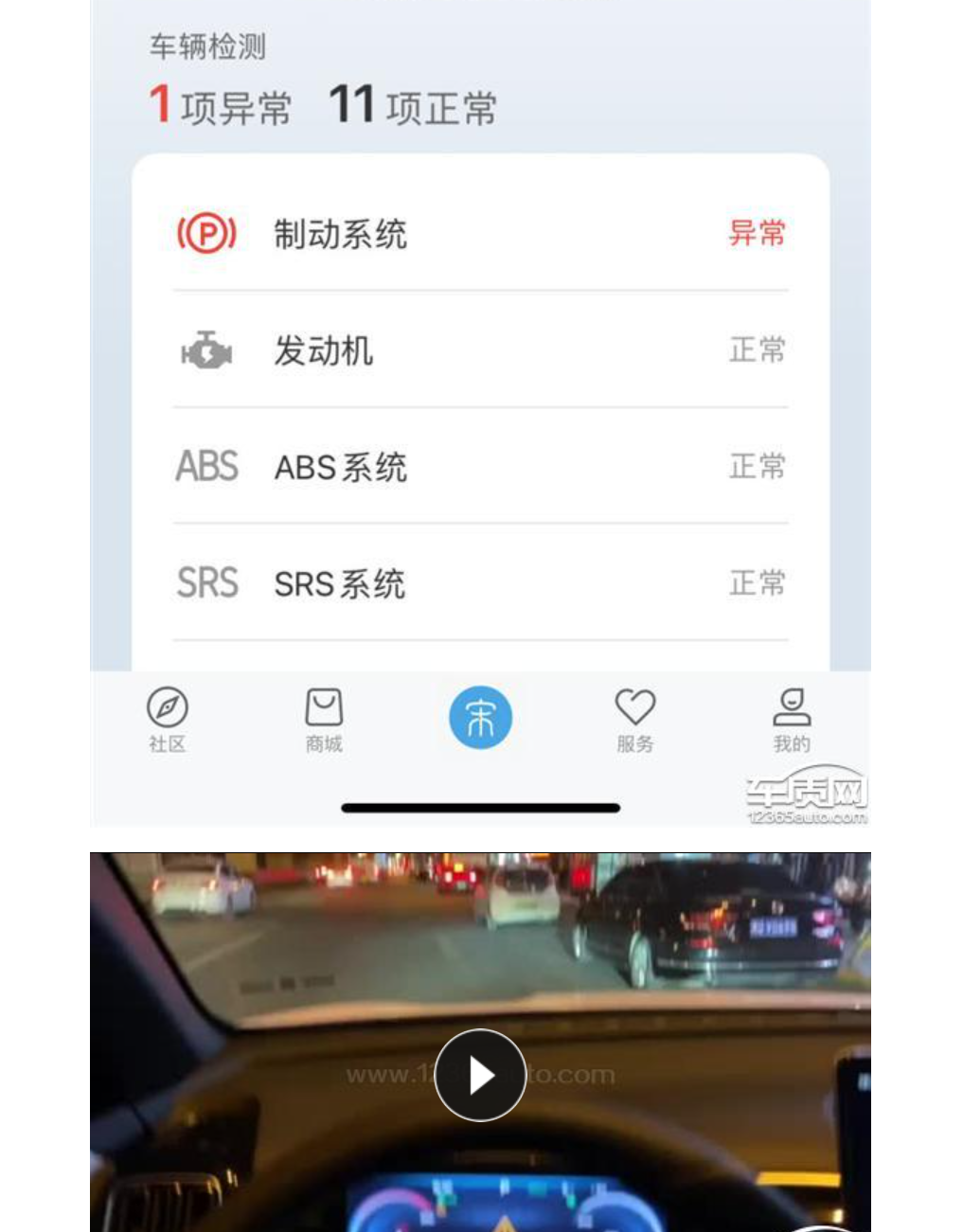The height and width of the screenshot is (1232, 963).
Task: Select the SRS airbag system icon
Action: pyautogui.click(x=206, y=583)
